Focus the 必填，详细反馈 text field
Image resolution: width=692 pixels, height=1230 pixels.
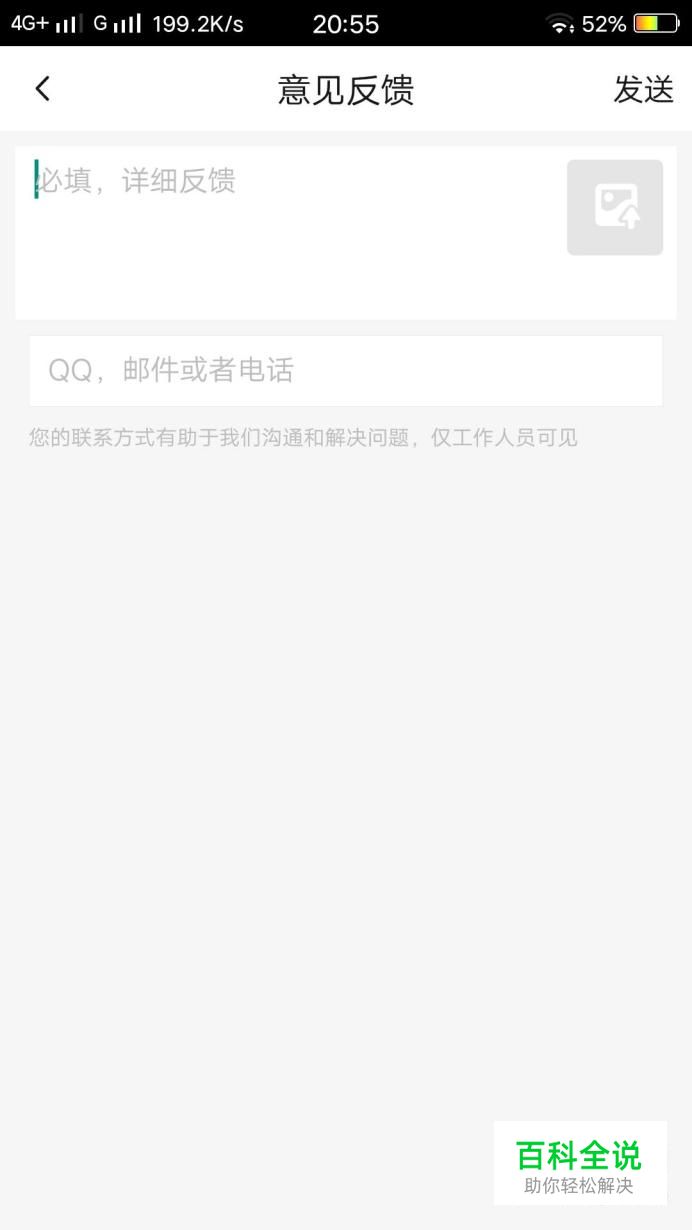(x=290, y=232)
